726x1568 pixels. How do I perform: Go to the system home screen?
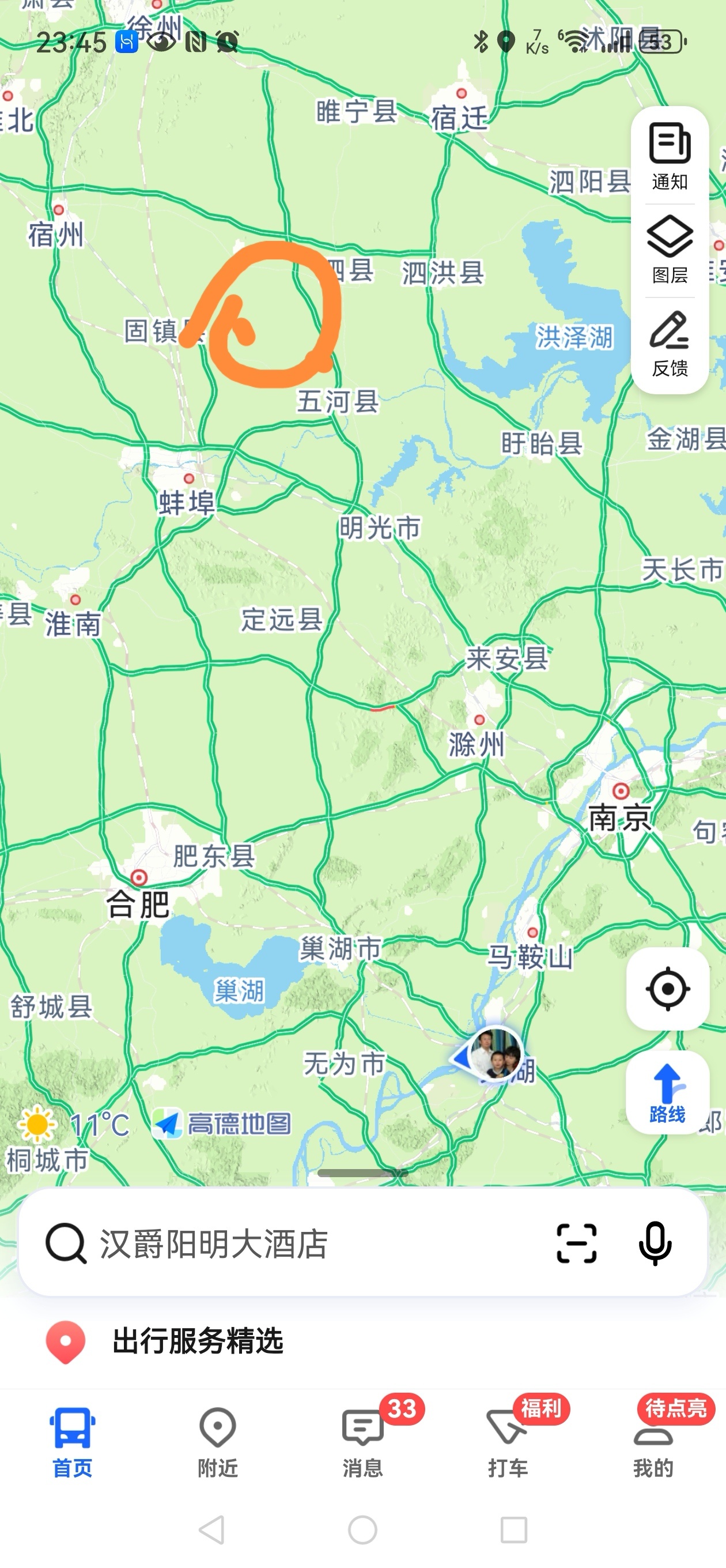pyautogui.click(x=362, y=1529)
